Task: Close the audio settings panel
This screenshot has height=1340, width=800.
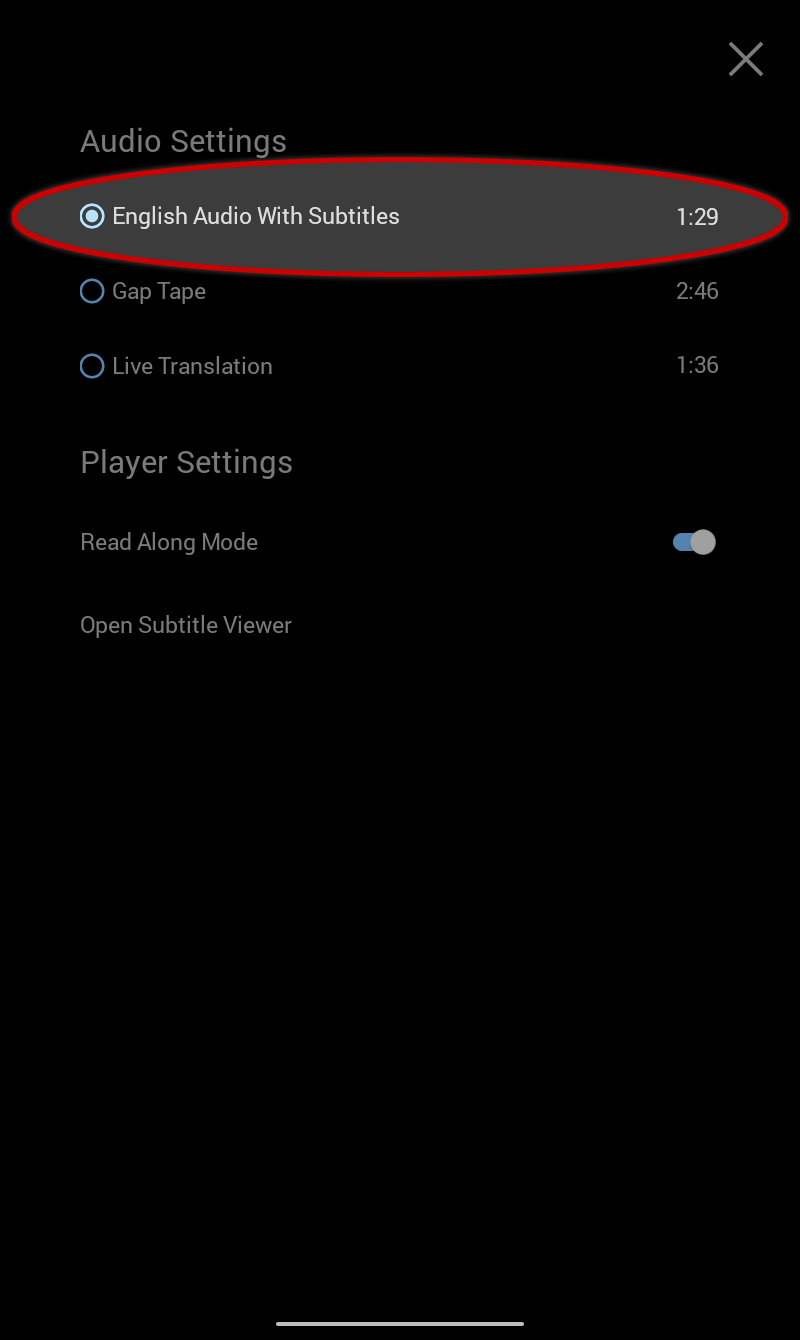Action: pyautogui.click(x=746, y=59)
